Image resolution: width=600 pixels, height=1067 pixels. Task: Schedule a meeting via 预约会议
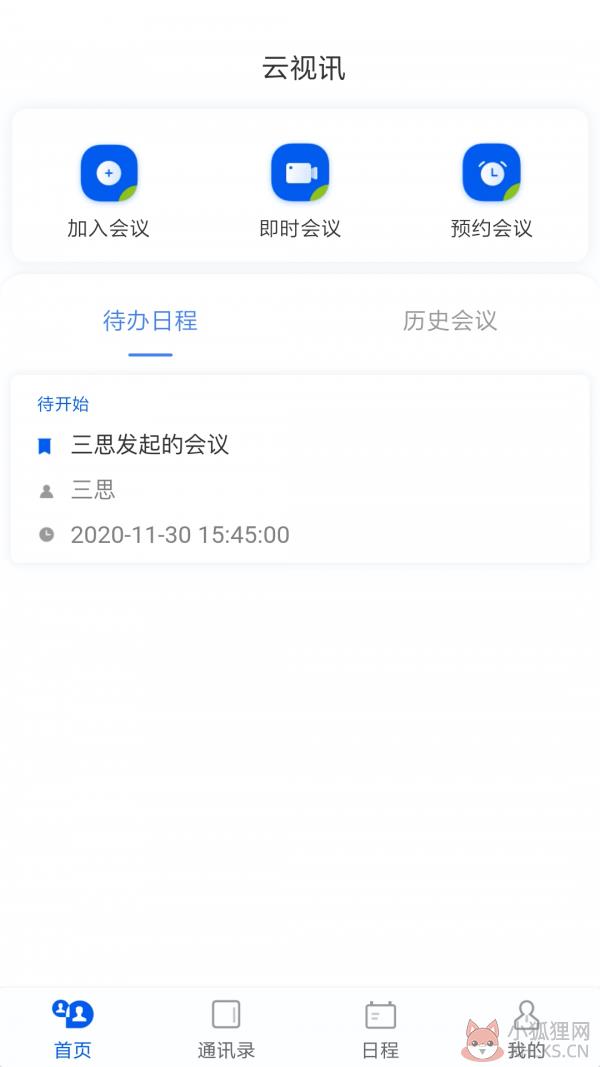[x=491, y=192]
